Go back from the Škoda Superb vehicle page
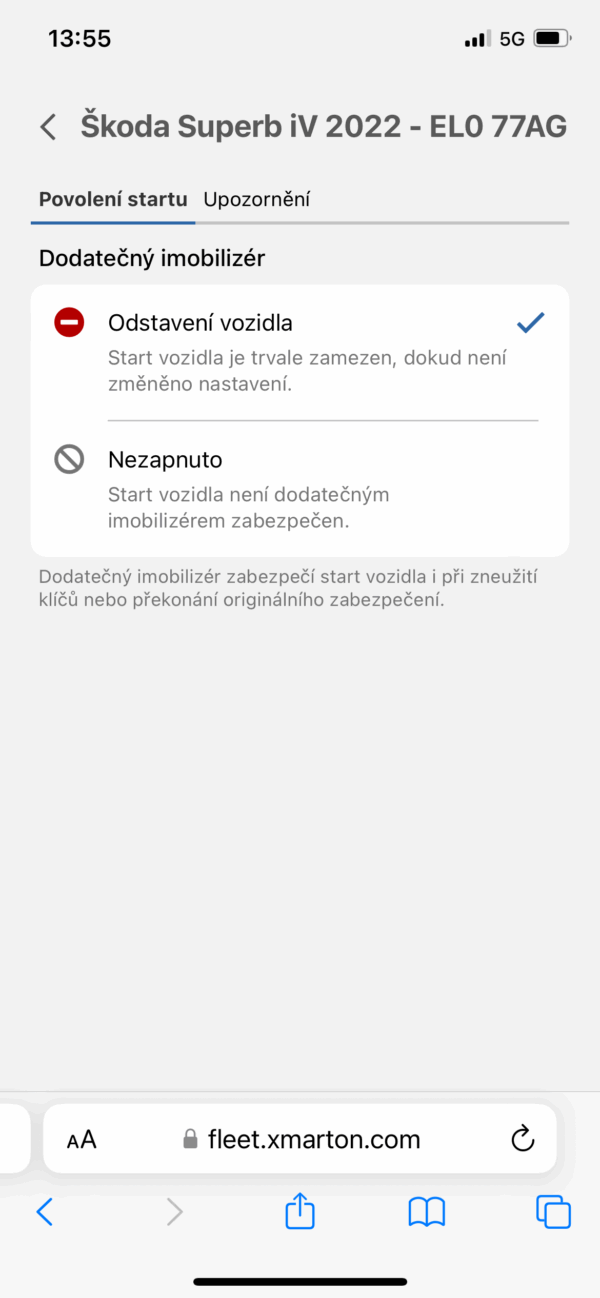The height and width of the screenshot is (1298, 600). 47,127
